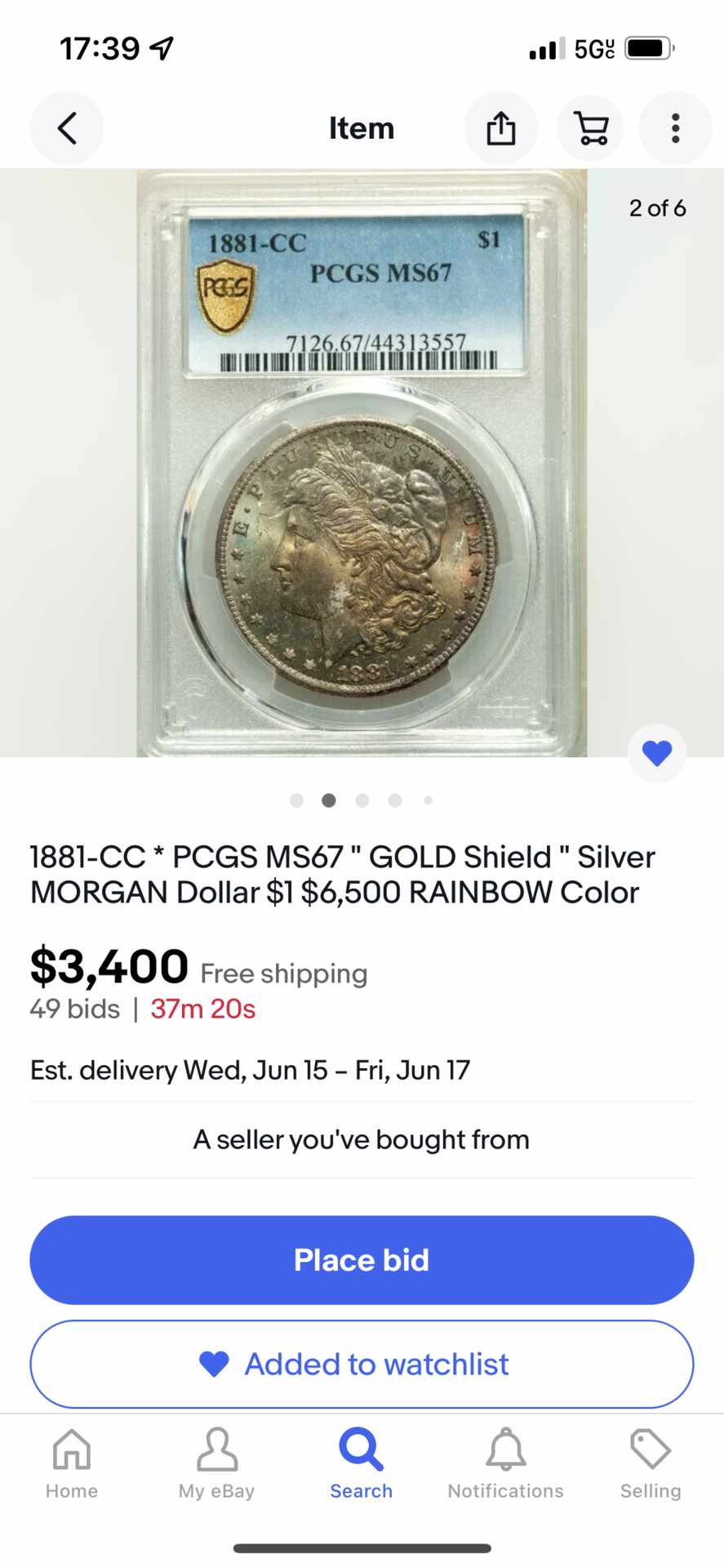724x1568 pixels.
Task: Share this coin listing
Action: 500,128
